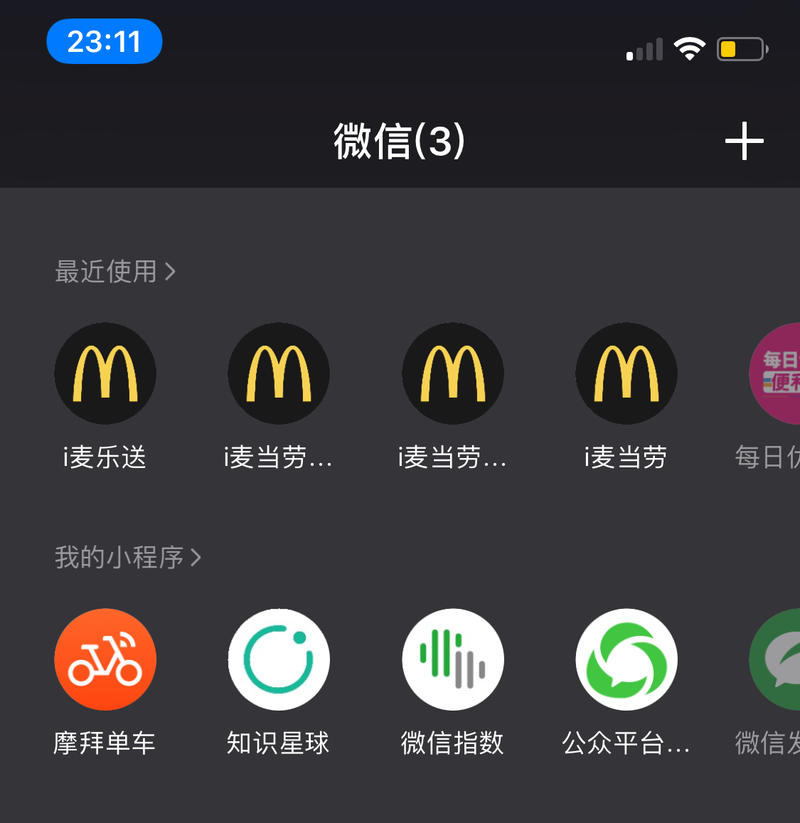Open the 知识星球 mini program
800x823 pixels.
coord(278,659)
